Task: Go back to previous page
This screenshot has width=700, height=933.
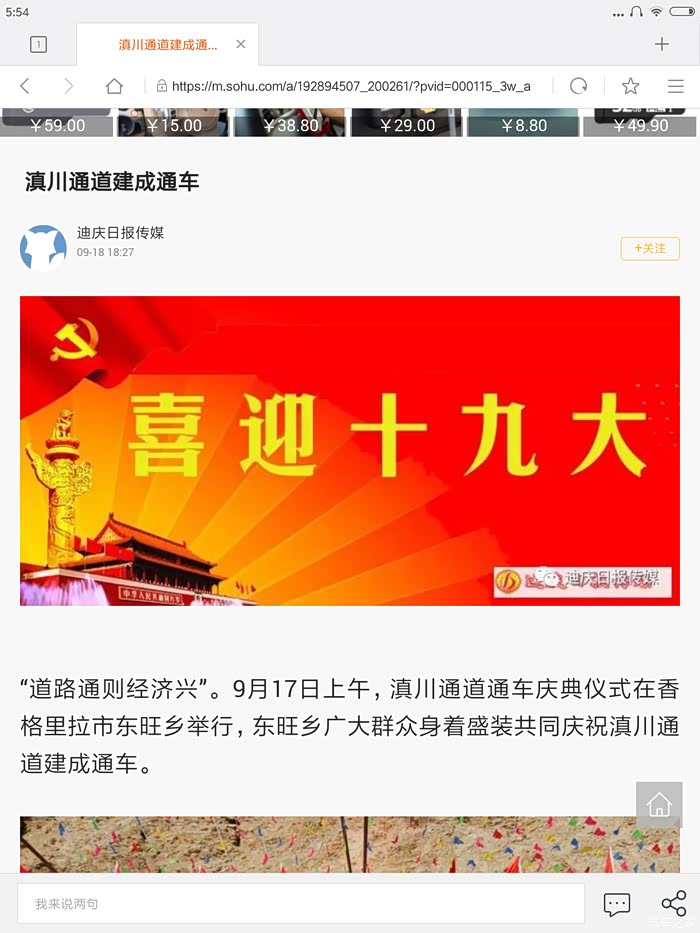Action: point(25,86)
